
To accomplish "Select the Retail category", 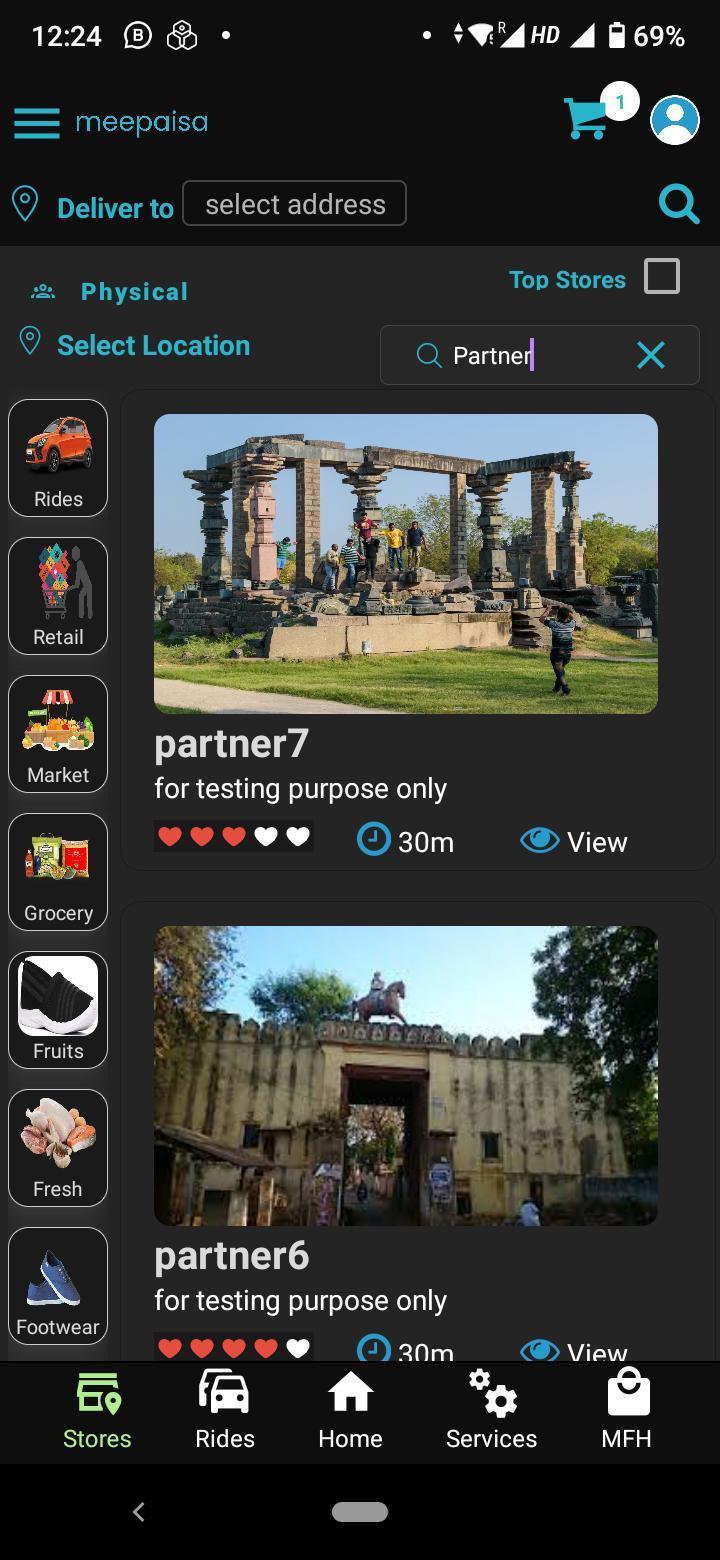I will 58,596.
